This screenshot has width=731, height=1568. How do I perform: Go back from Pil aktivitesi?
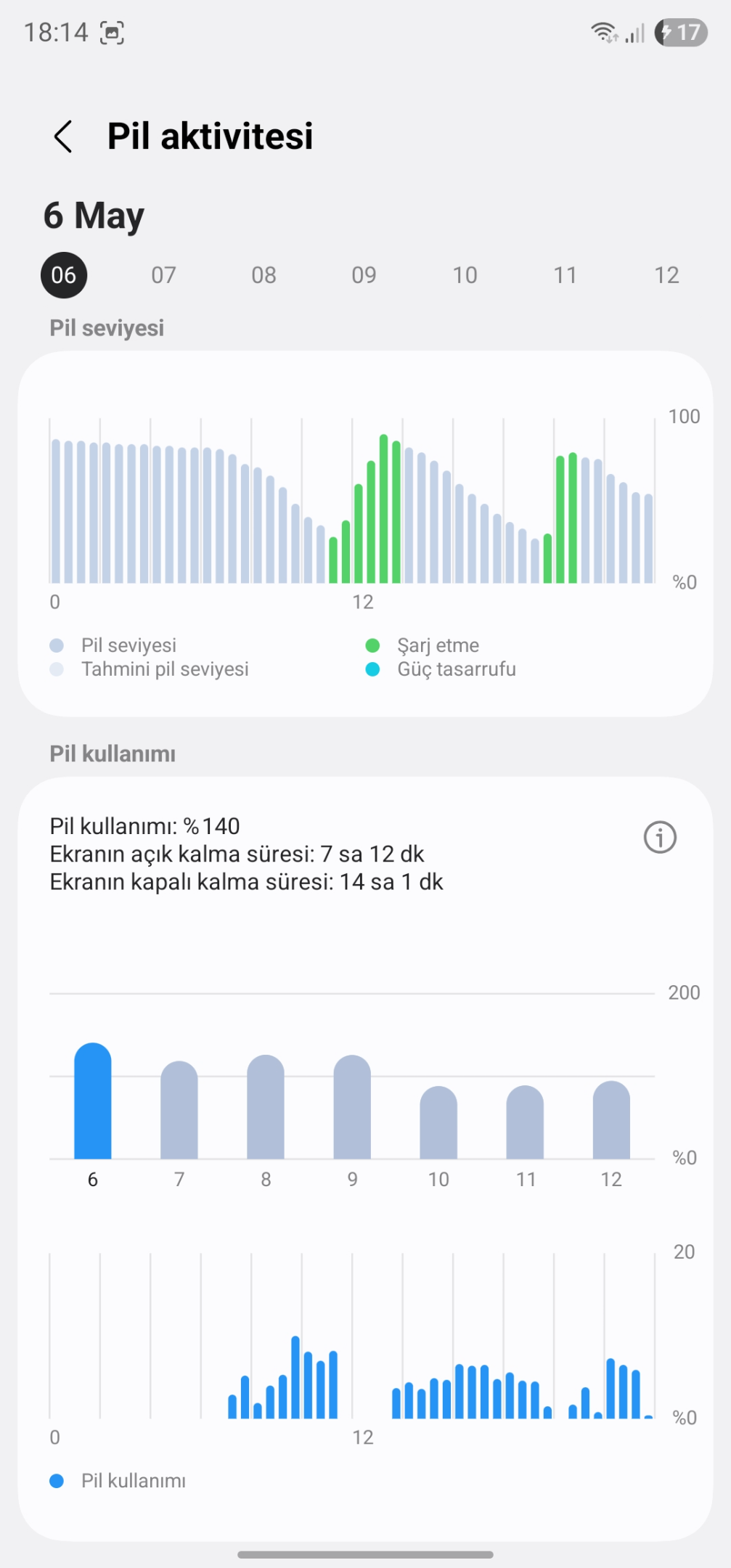pos(63,136)
